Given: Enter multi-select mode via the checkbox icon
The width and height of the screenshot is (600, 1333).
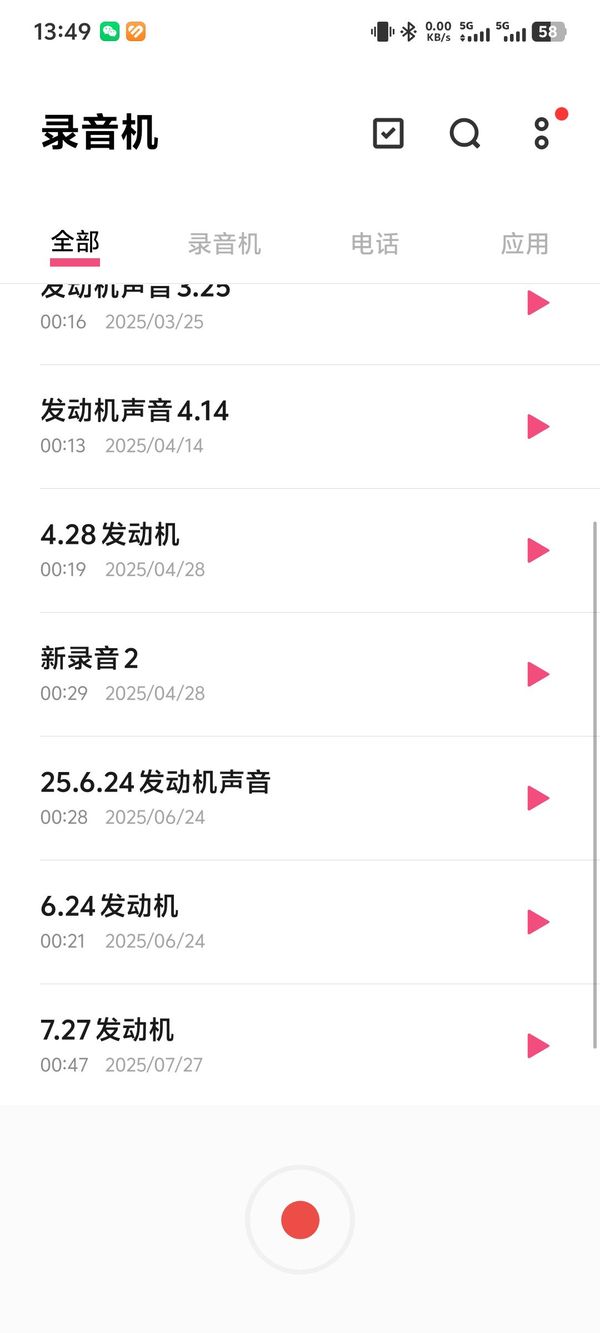Looking at the screenshot, I should (x=388, y=133).
